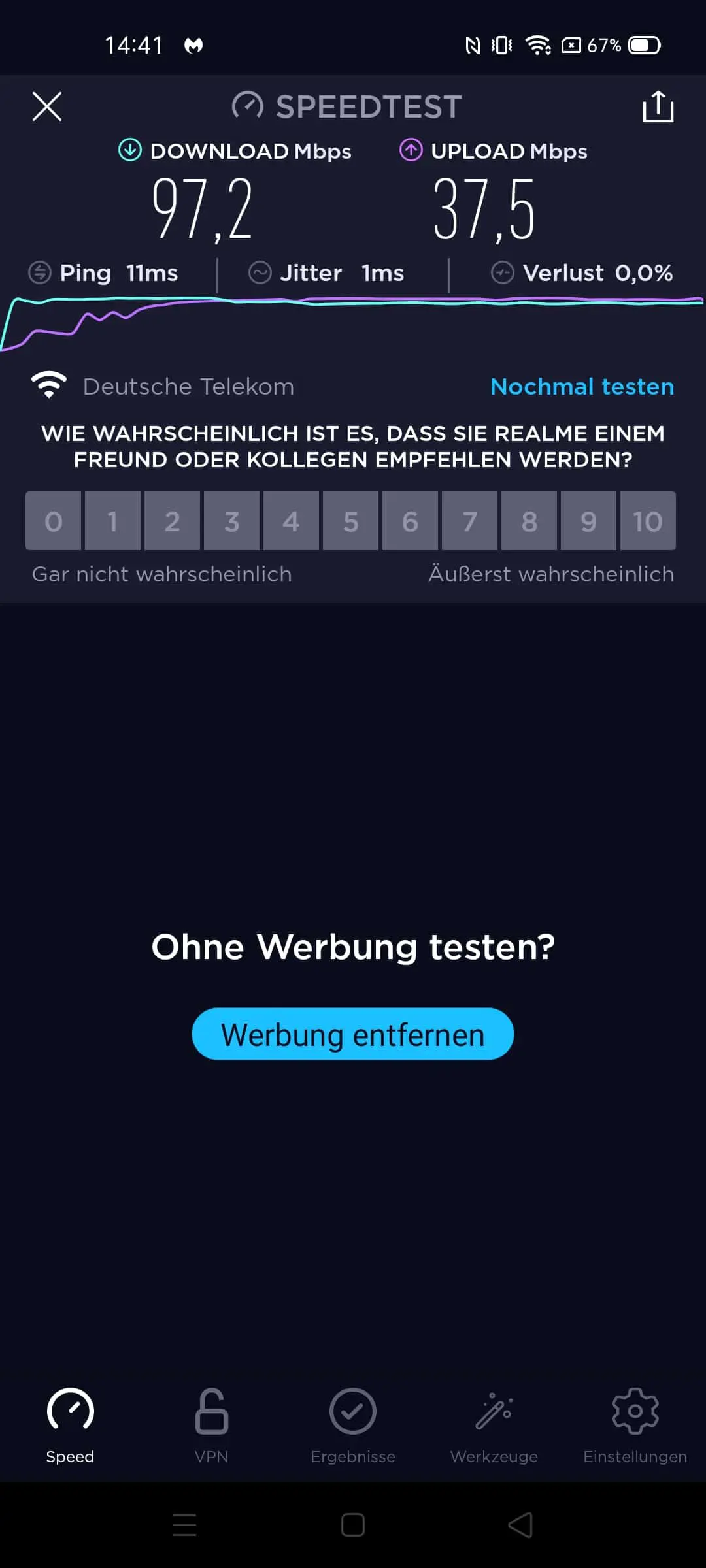Go back using system back button
The height and width of the screenshot is (1568, 706).
point(521,1525)
